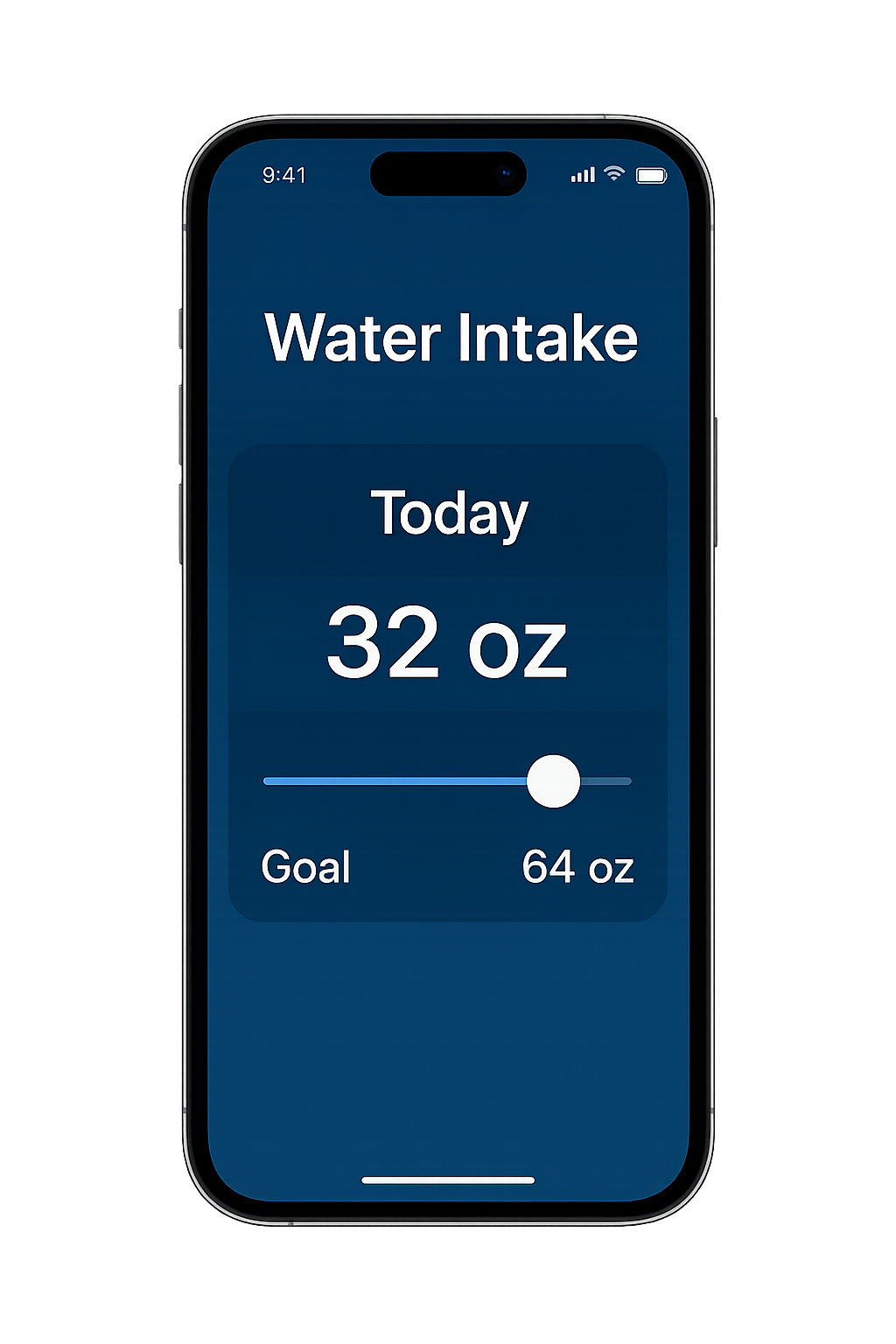Tap the Water Intake header area
This screenshot has height=1344, width=896.
pyautogui.click(x=451, y=339)
